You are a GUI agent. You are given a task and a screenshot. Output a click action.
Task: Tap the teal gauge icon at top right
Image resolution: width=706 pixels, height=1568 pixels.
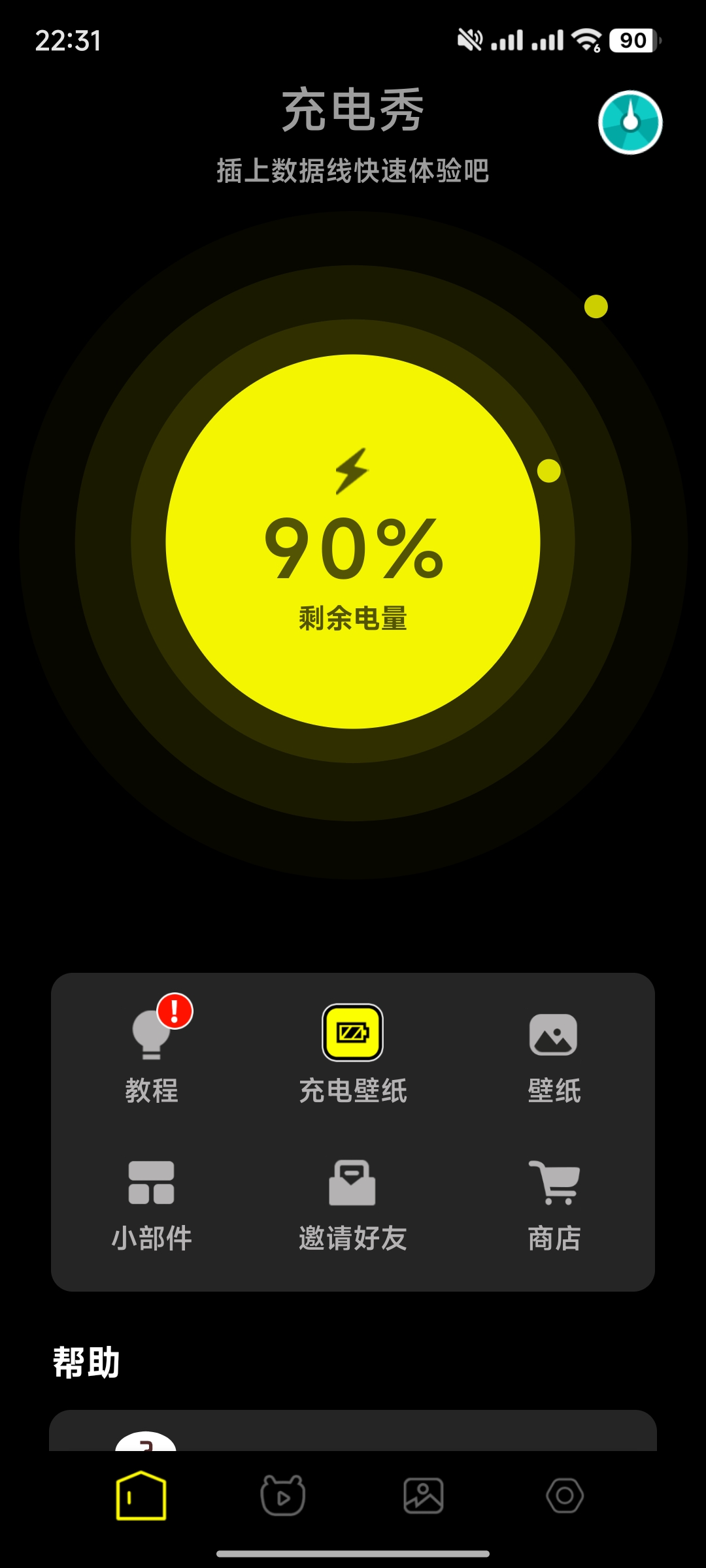[630, 122]
